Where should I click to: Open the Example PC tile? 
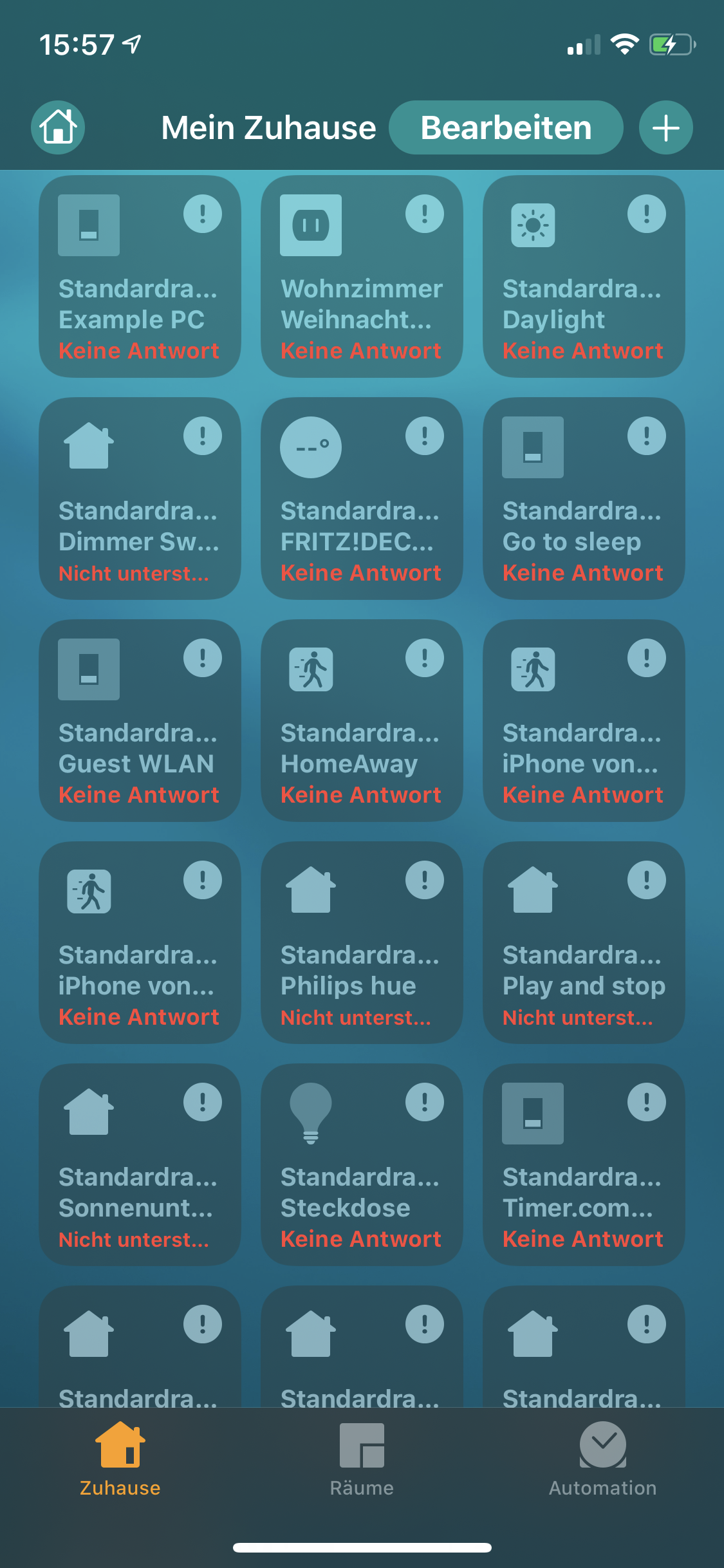tap(140, 277)
